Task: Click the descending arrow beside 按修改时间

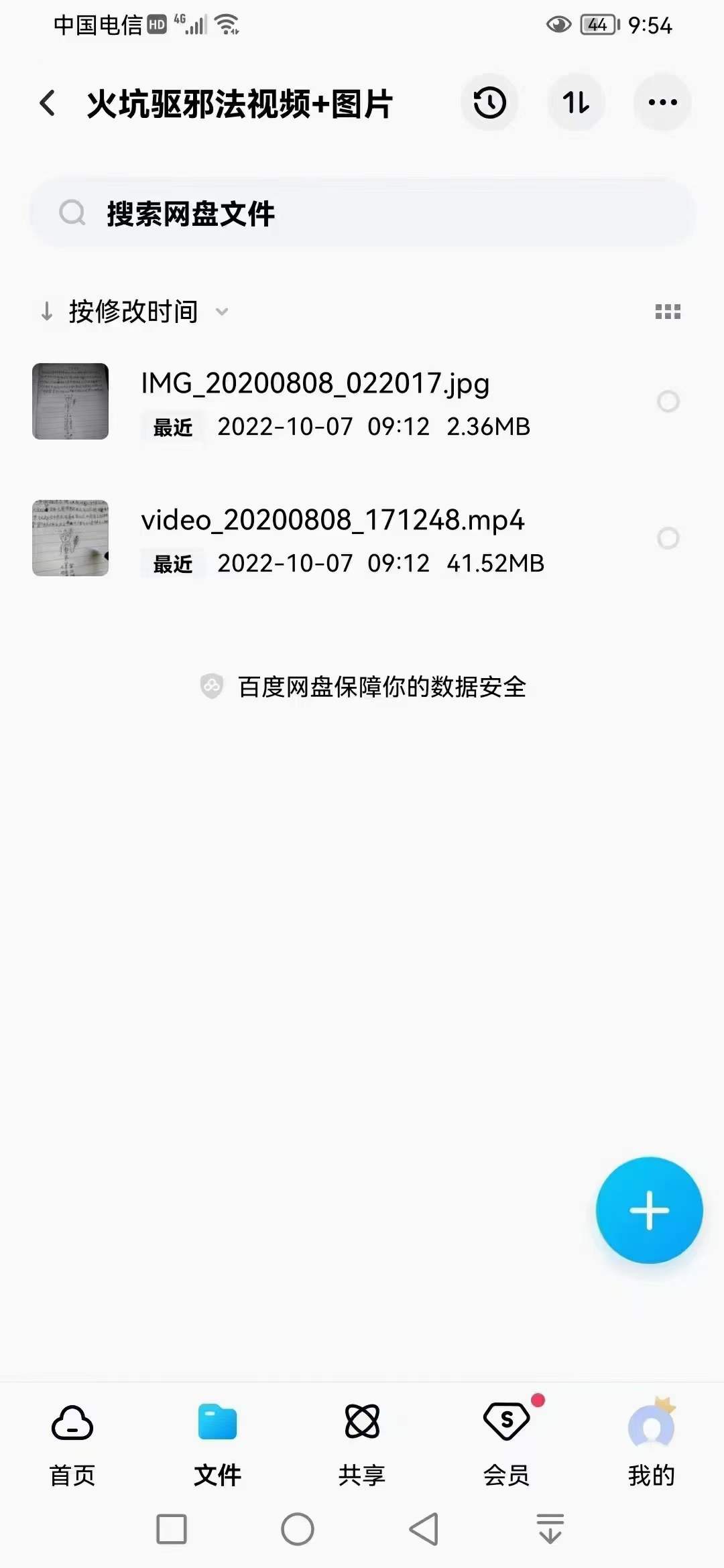Action: click(46, 312)
